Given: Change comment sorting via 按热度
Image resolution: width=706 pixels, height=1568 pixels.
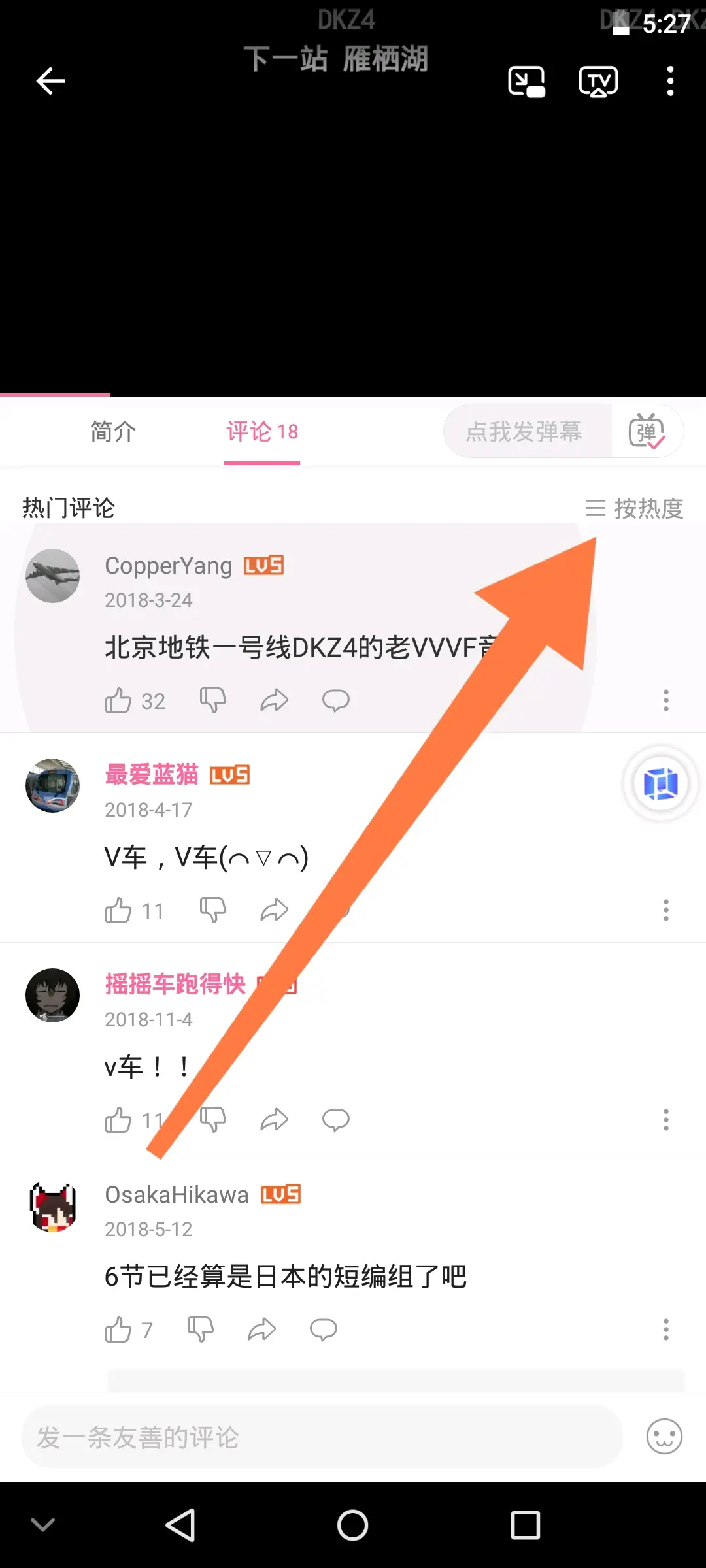Looking at the screenshot, I should coord(634,508).
